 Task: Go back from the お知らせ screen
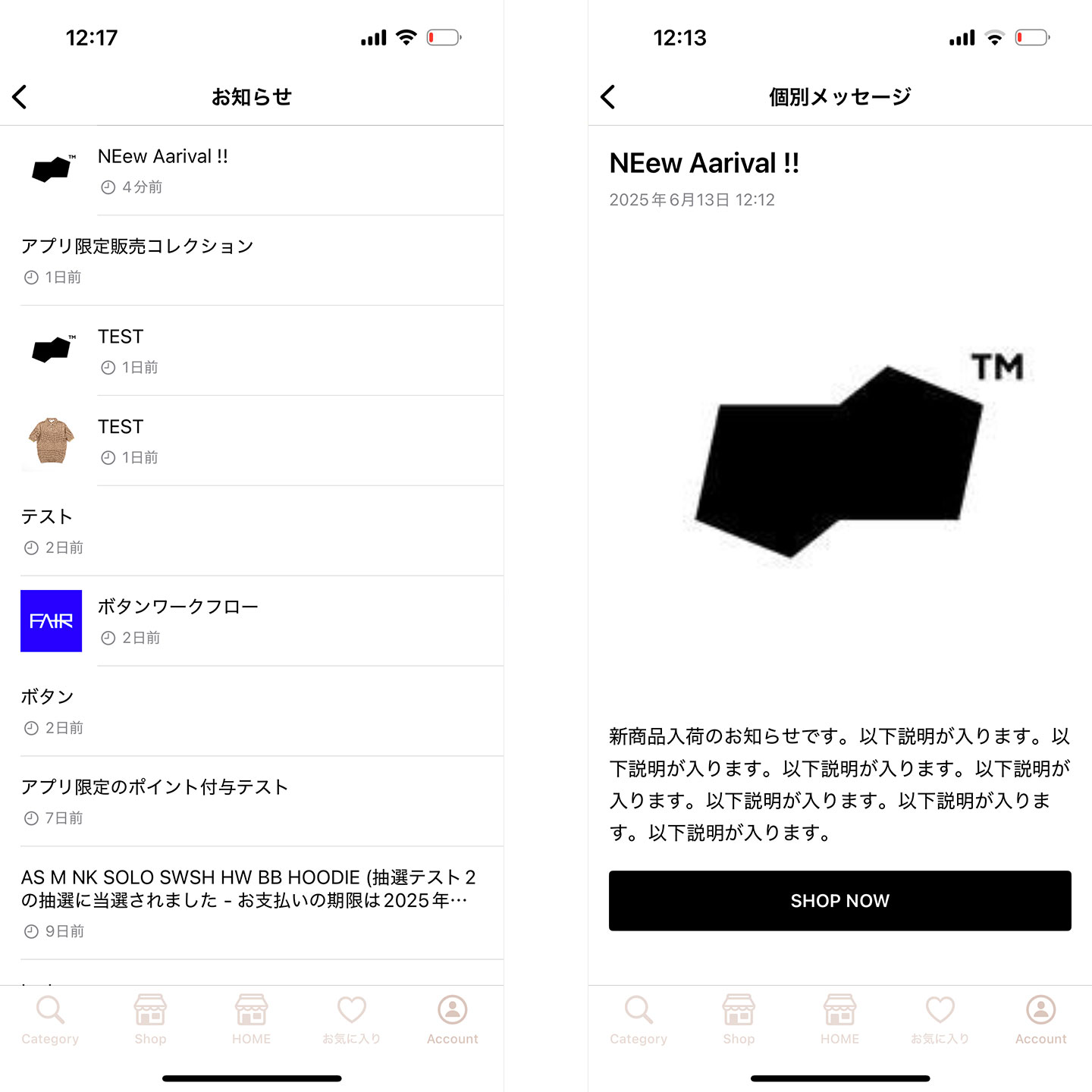[20, 97]
